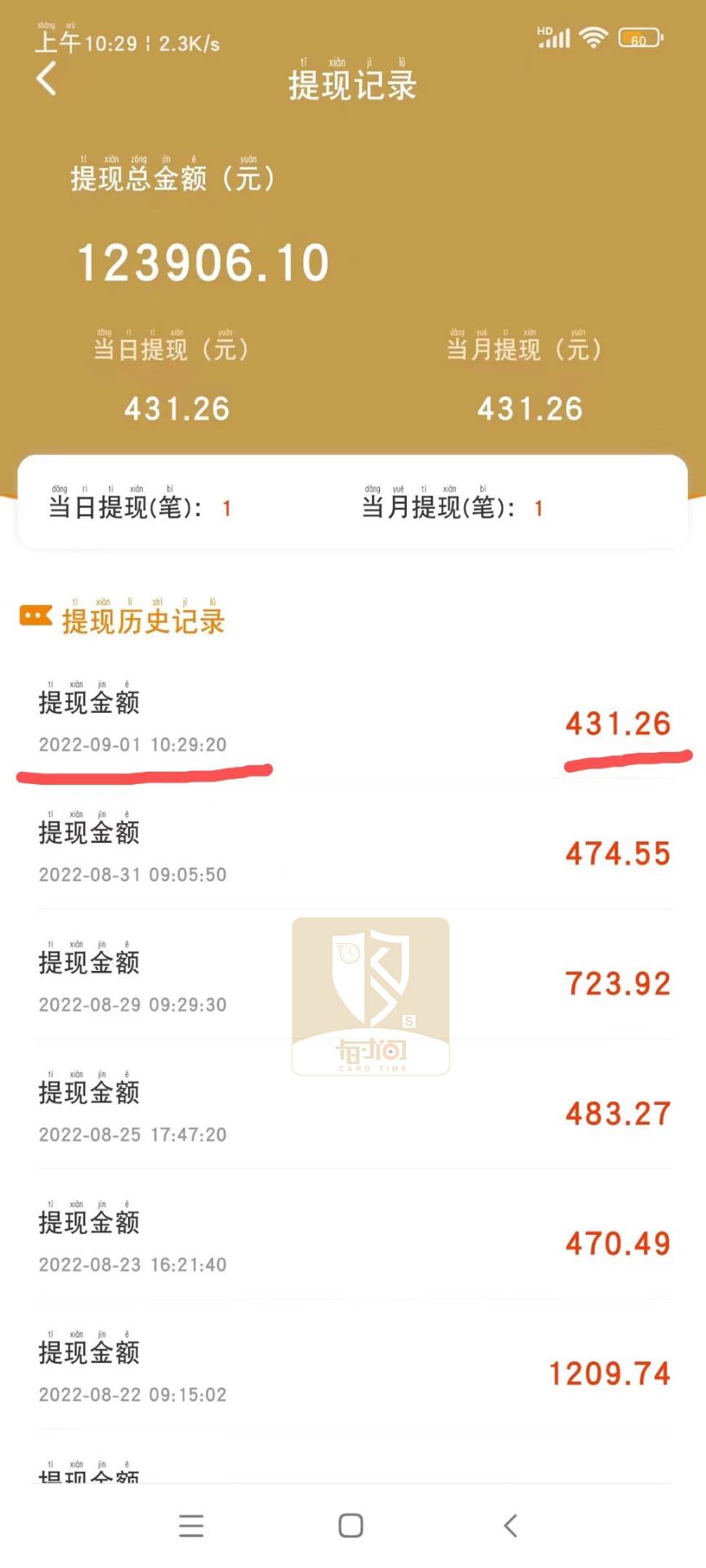Tap the orange 提现历史记录 section icon
The height and width of the screenshot is (1568, 706).
coord(36,616)
